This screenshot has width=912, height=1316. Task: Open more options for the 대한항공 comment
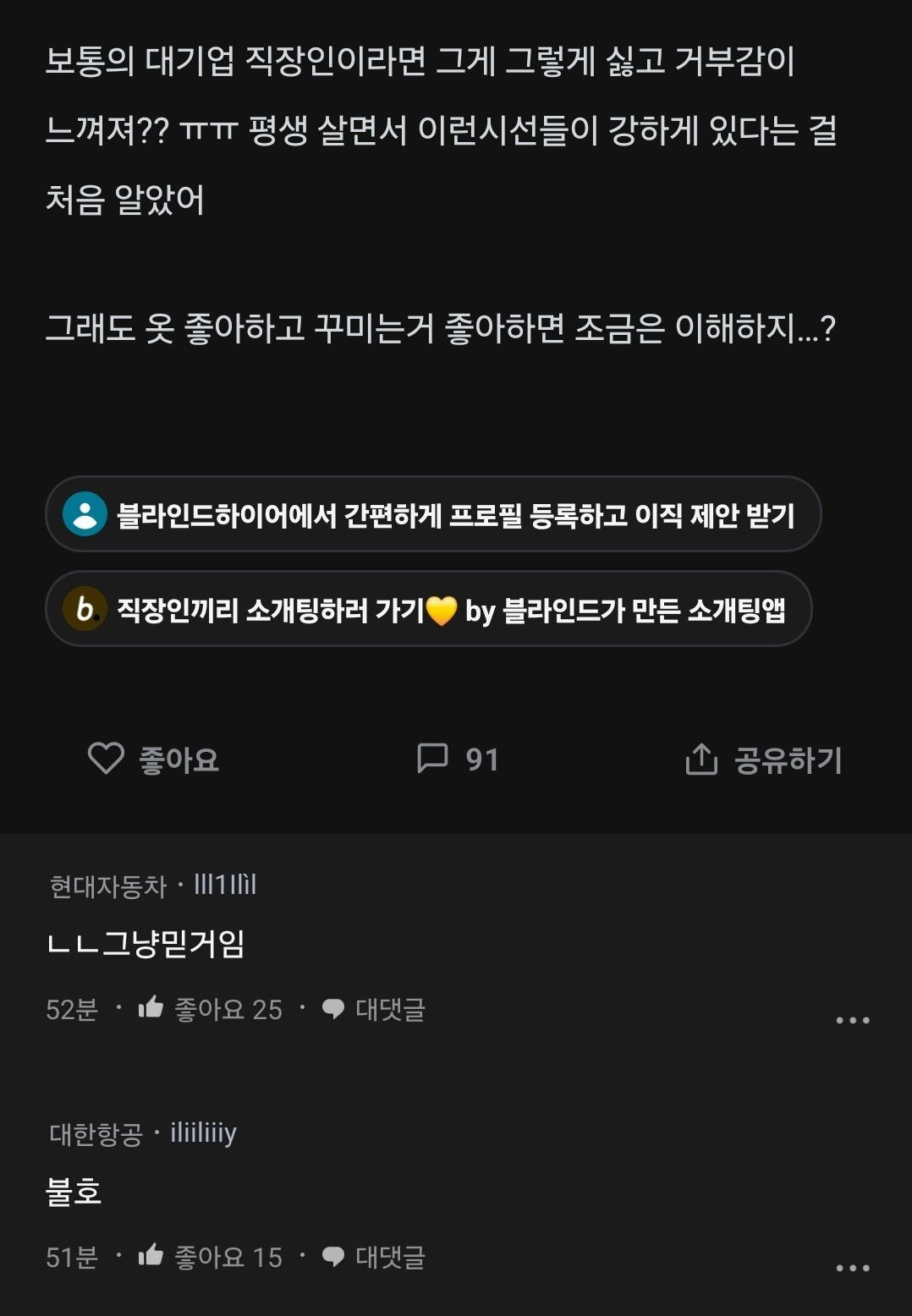pos(852,1268)
